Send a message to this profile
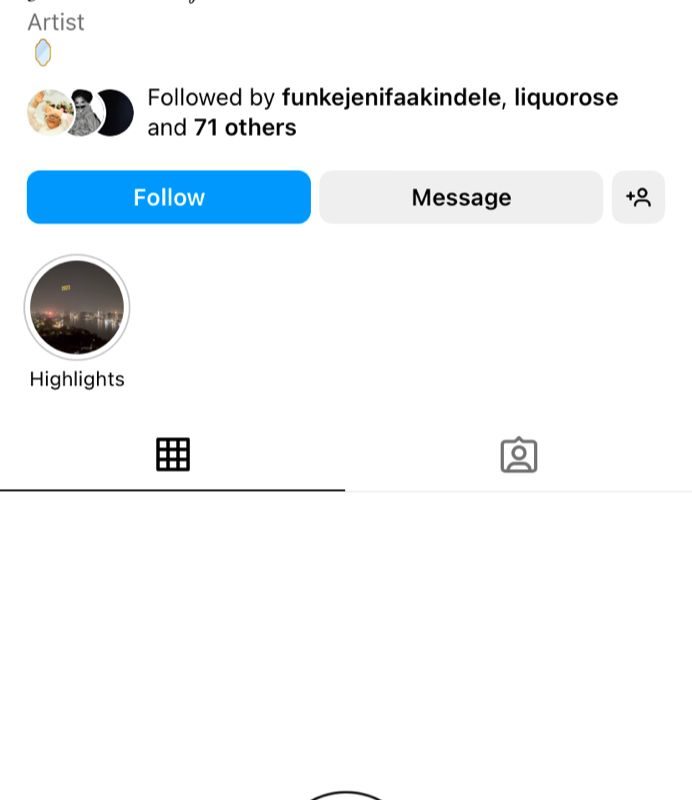 pyautogui.click(x=461, y=197)
